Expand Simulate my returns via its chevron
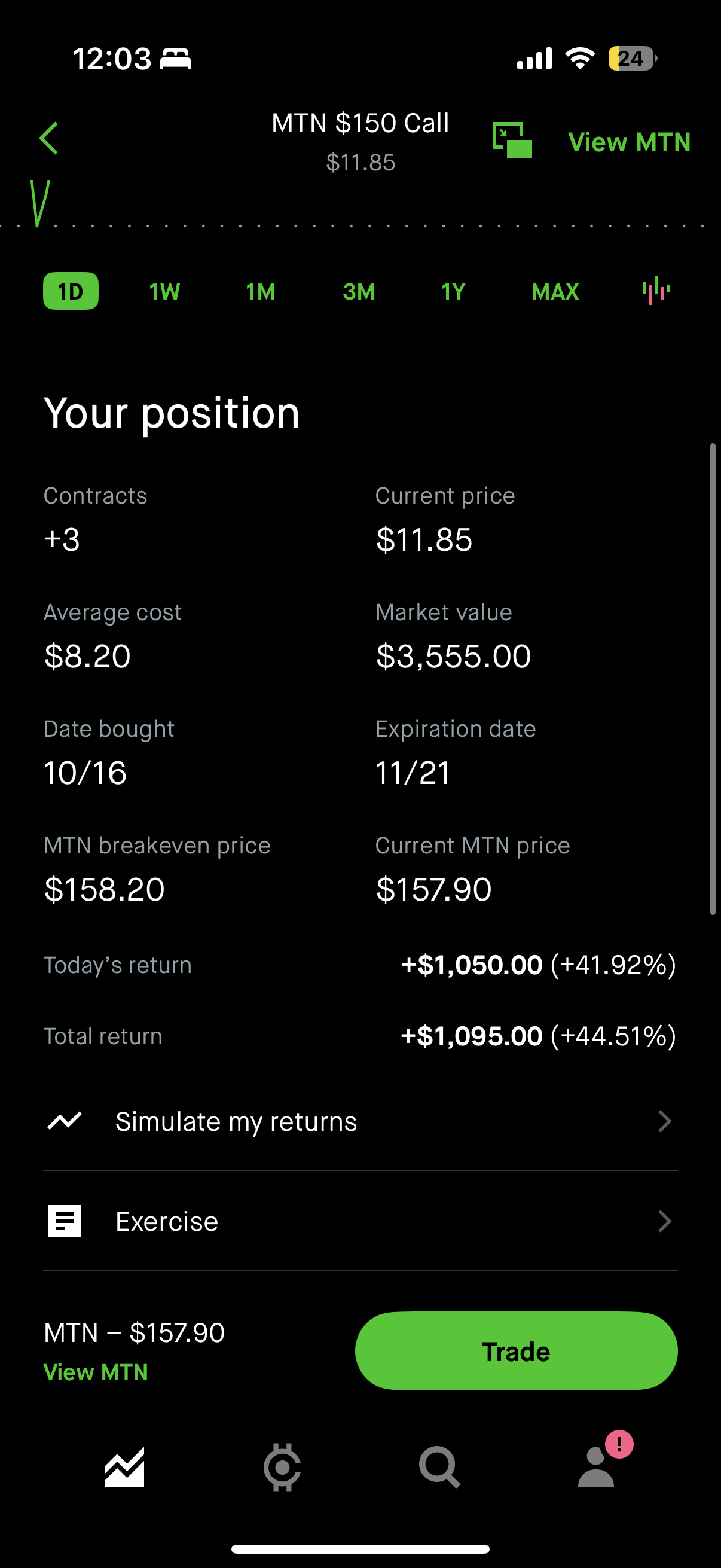The width and height of the screenshot is (721, 1568). tap(665, 1121)
